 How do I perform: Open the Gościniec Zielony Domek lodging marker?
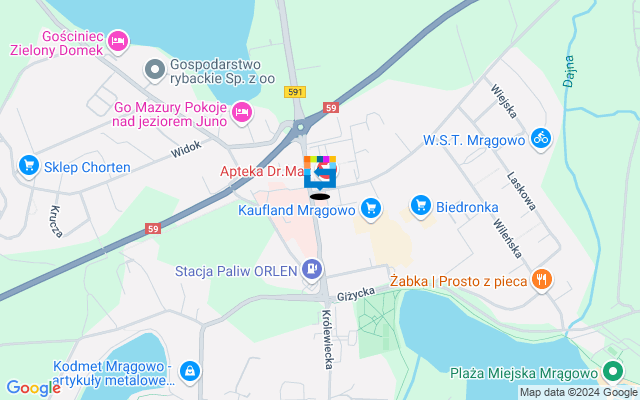click(x=118, y=40)
